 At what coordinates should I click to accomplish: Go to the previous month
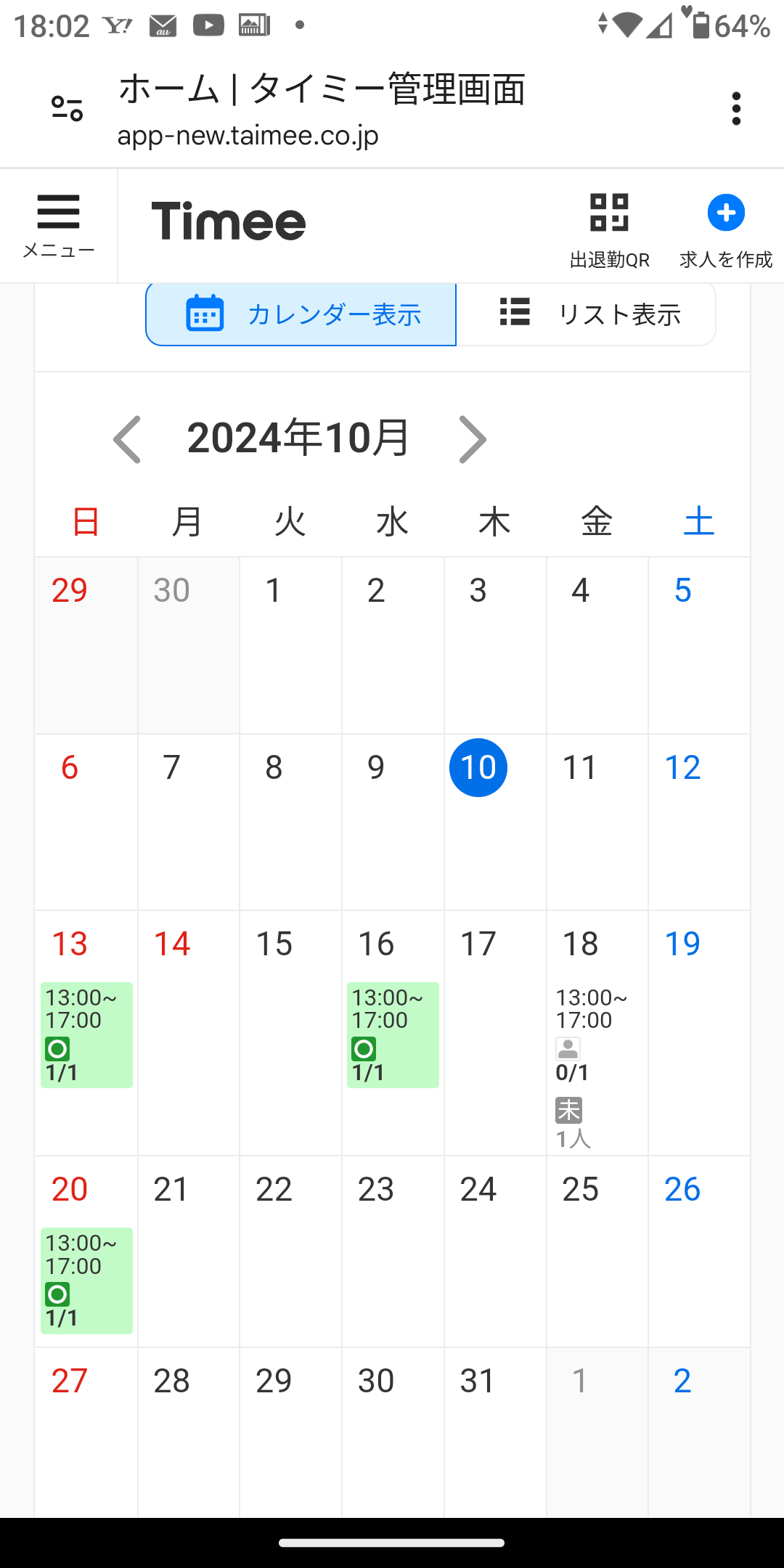[128, 439]
